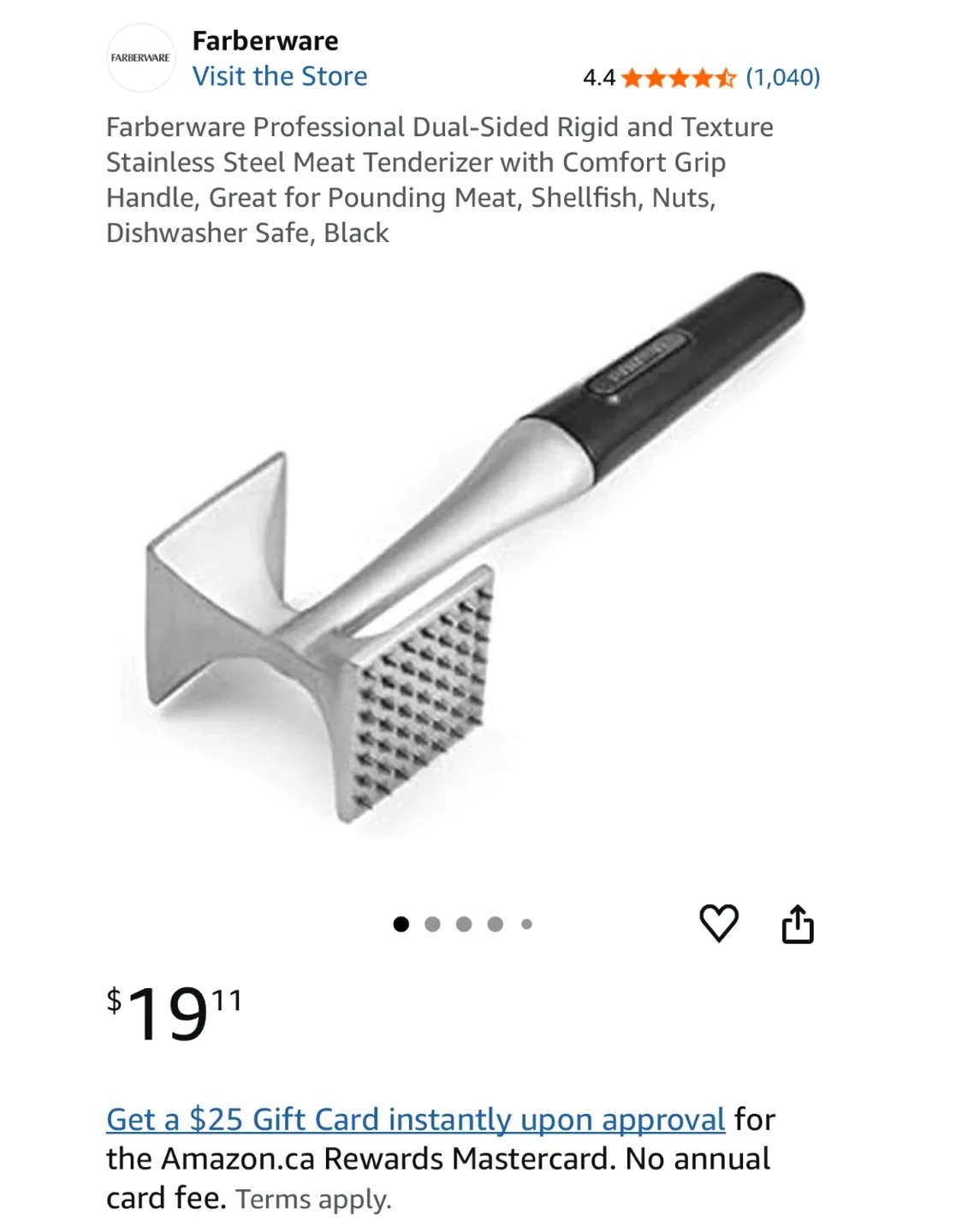Select the fourth carousel dot
This screenshot has width=968, height=1232.
tap(495, 923)
